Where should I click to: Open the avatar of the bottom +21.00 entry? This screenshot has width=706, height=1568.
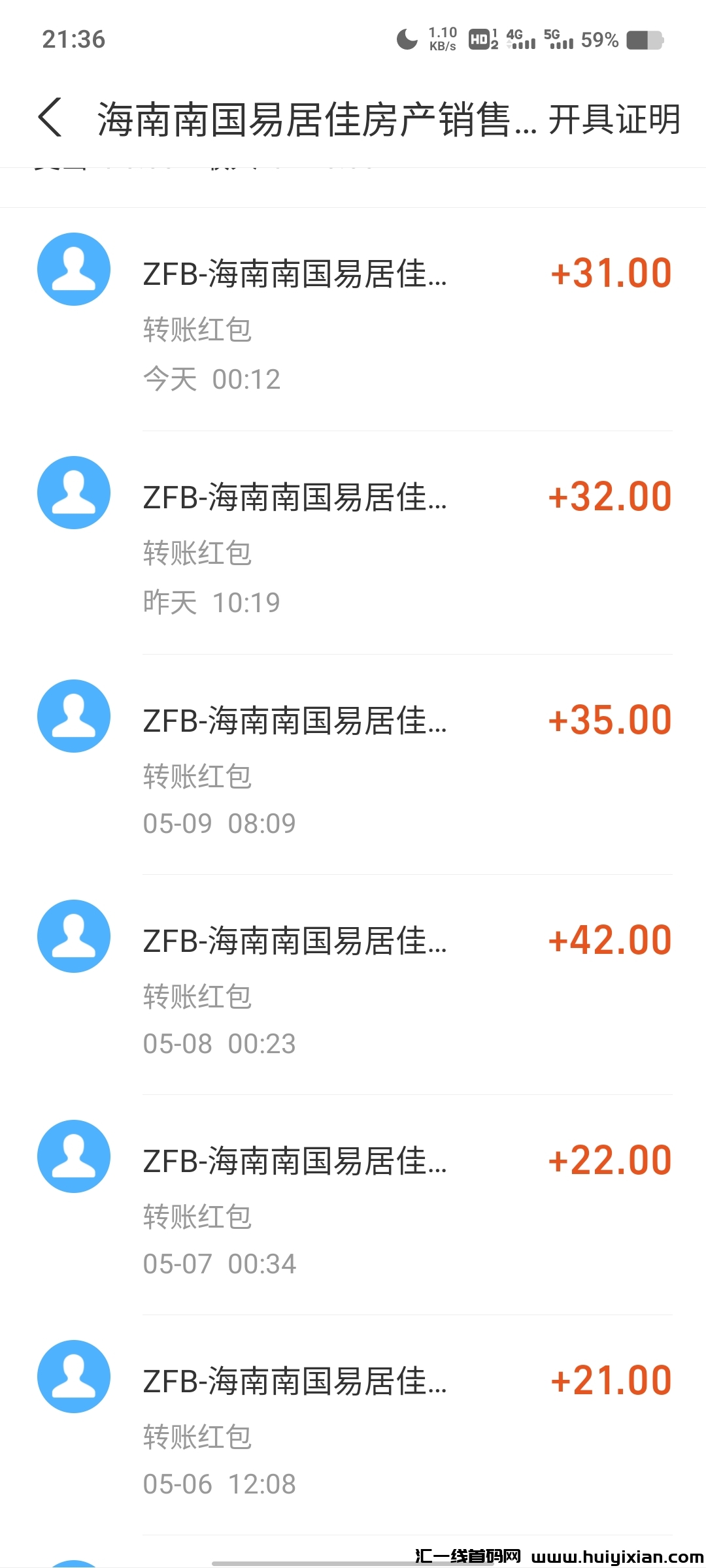pos(73,1377)
